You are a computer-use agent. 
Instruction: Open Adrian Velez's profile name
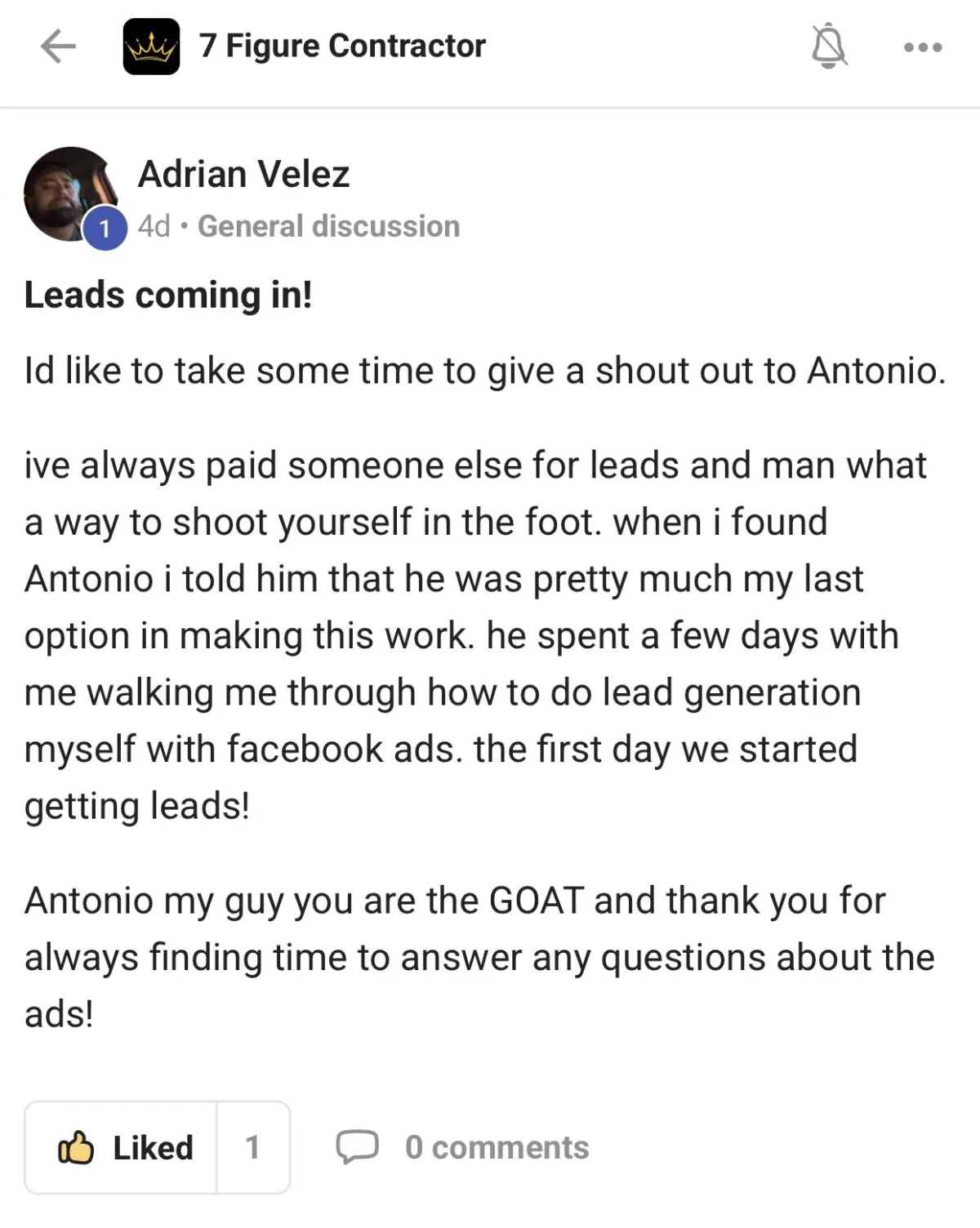243,174
